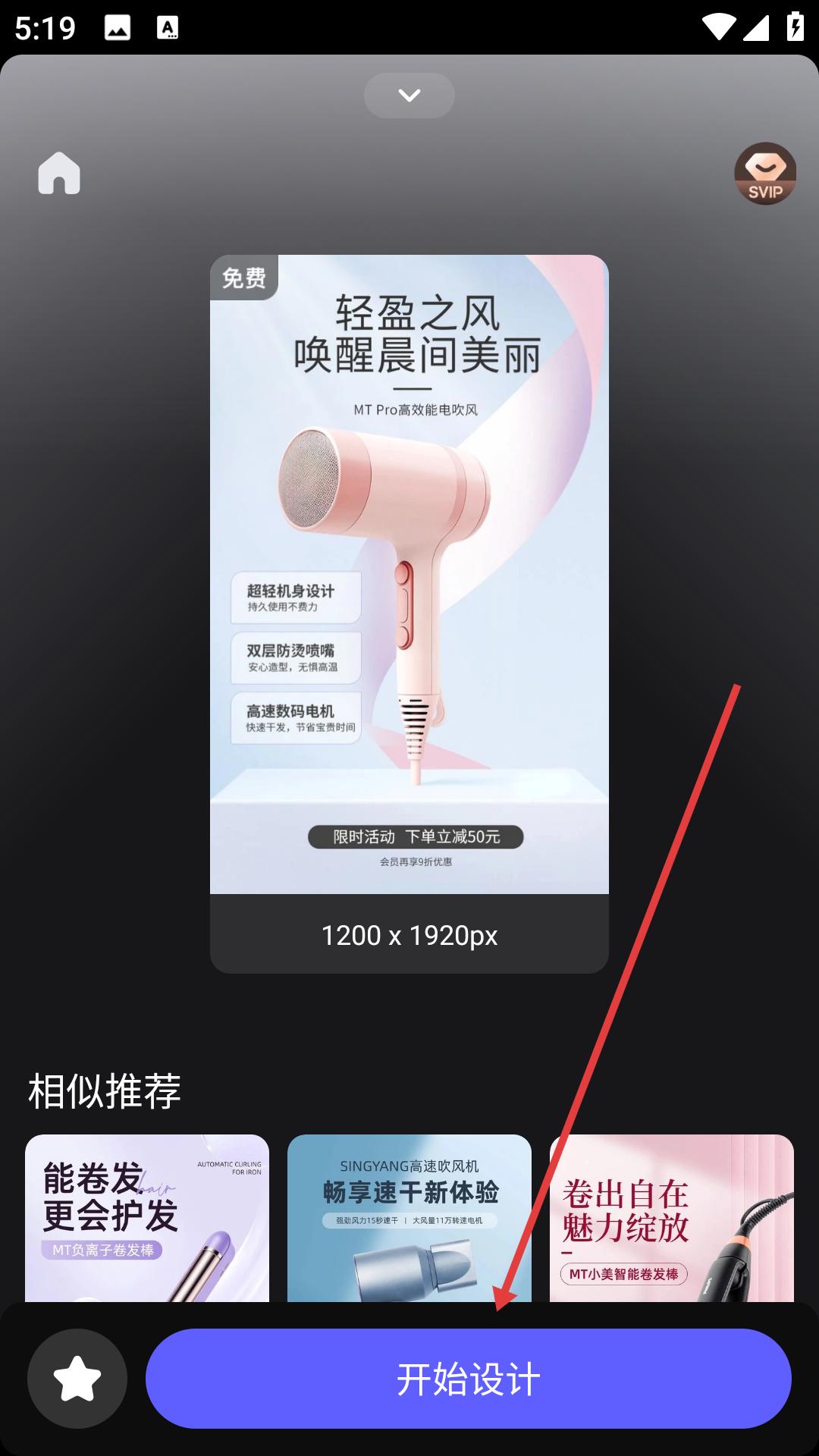Open the 卷出自在魅力绽放 similar template
The width and height of the screenshot is (819, 1456).
click(x=671, y=1217)
